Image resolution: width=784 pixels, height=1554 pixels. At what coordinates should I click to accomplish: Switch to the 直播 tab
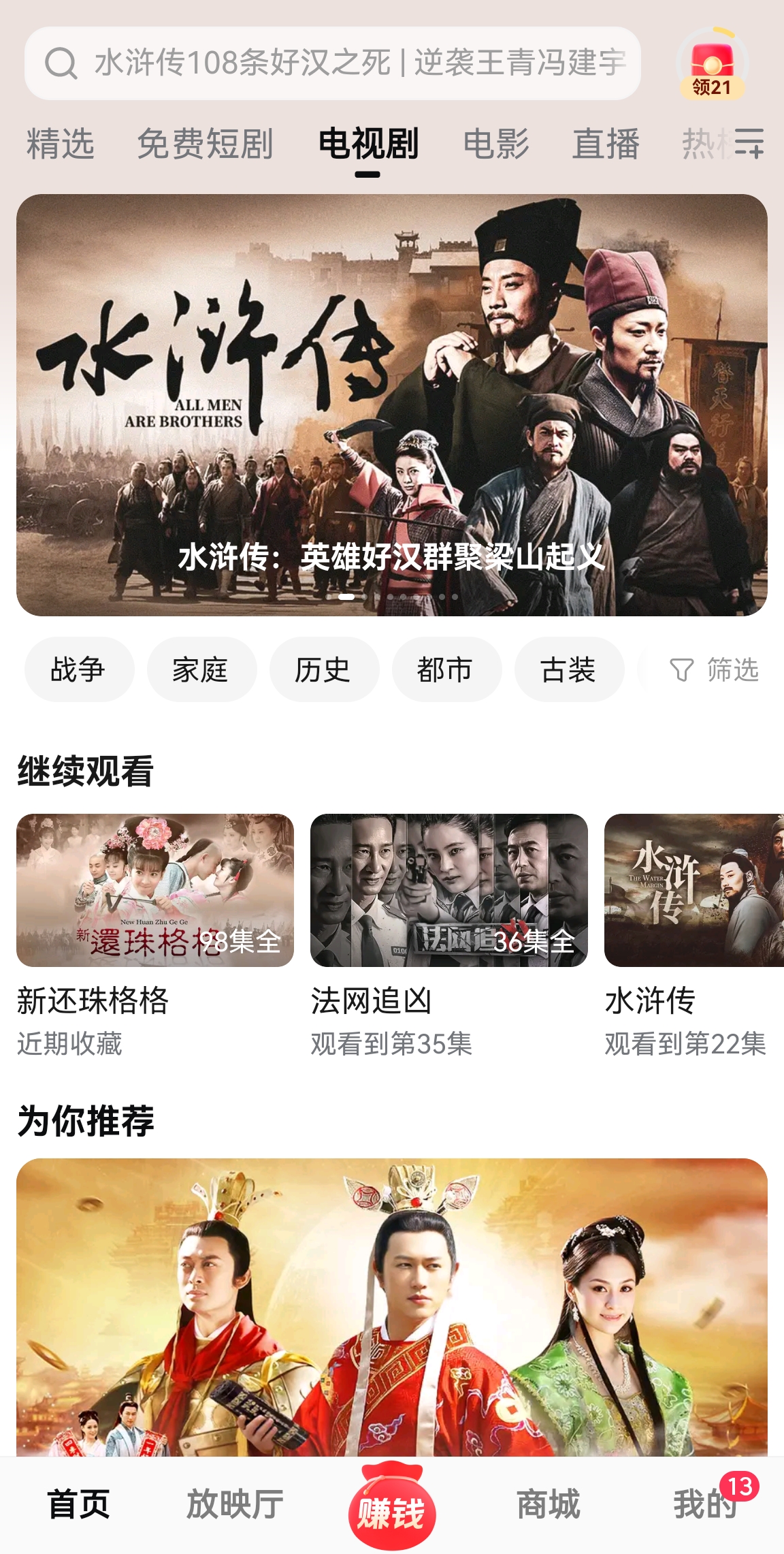tap(606, 145)
